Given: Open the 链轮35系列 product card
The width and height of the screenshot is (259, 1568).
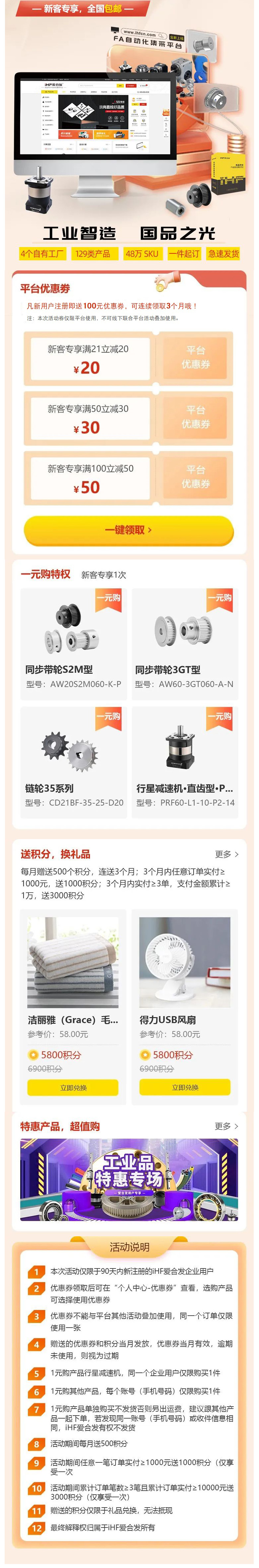Looking at the screenshot, I should coord(73,758).
